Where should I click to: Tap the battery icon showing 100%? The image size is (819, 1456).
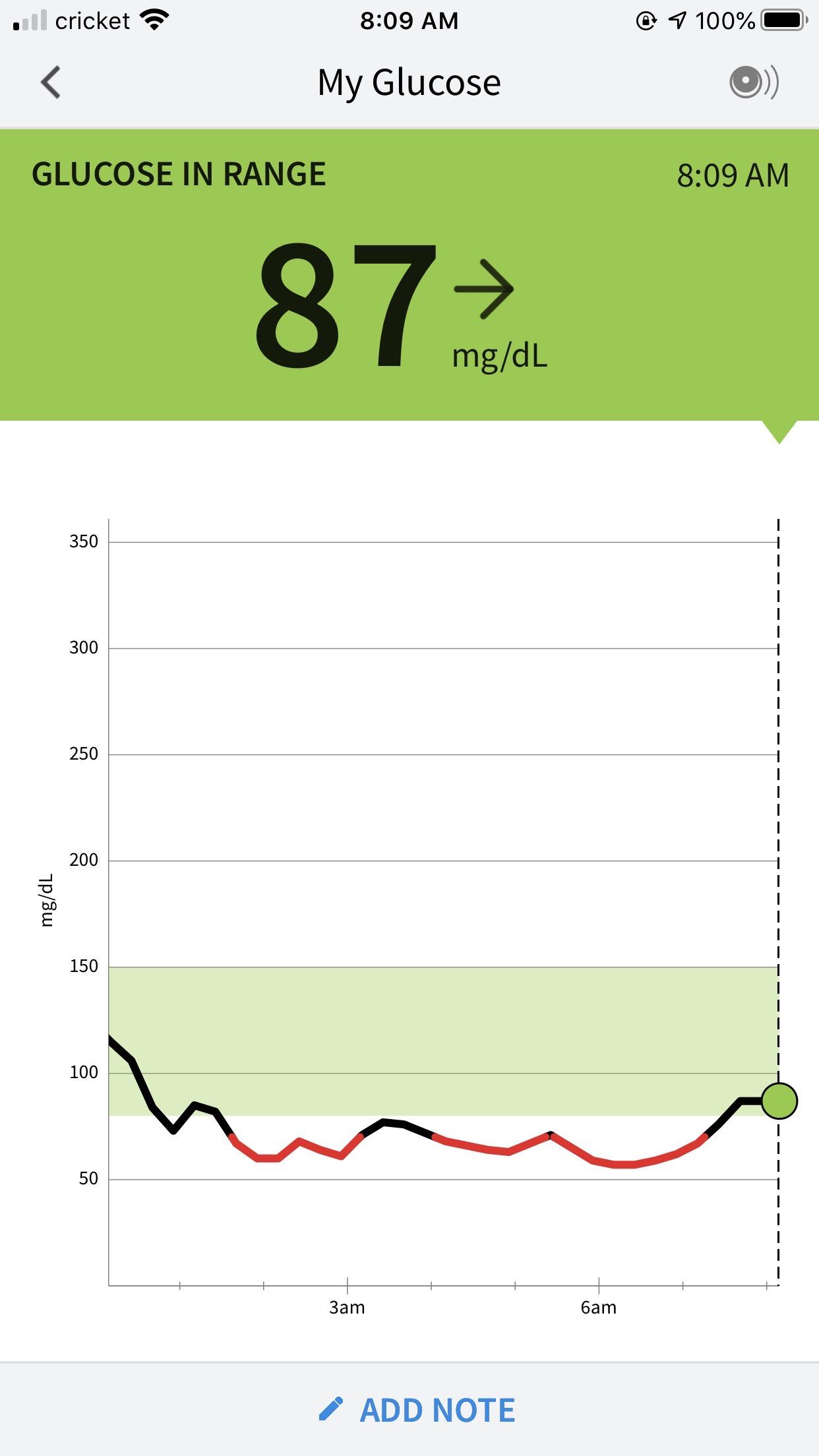783,20
